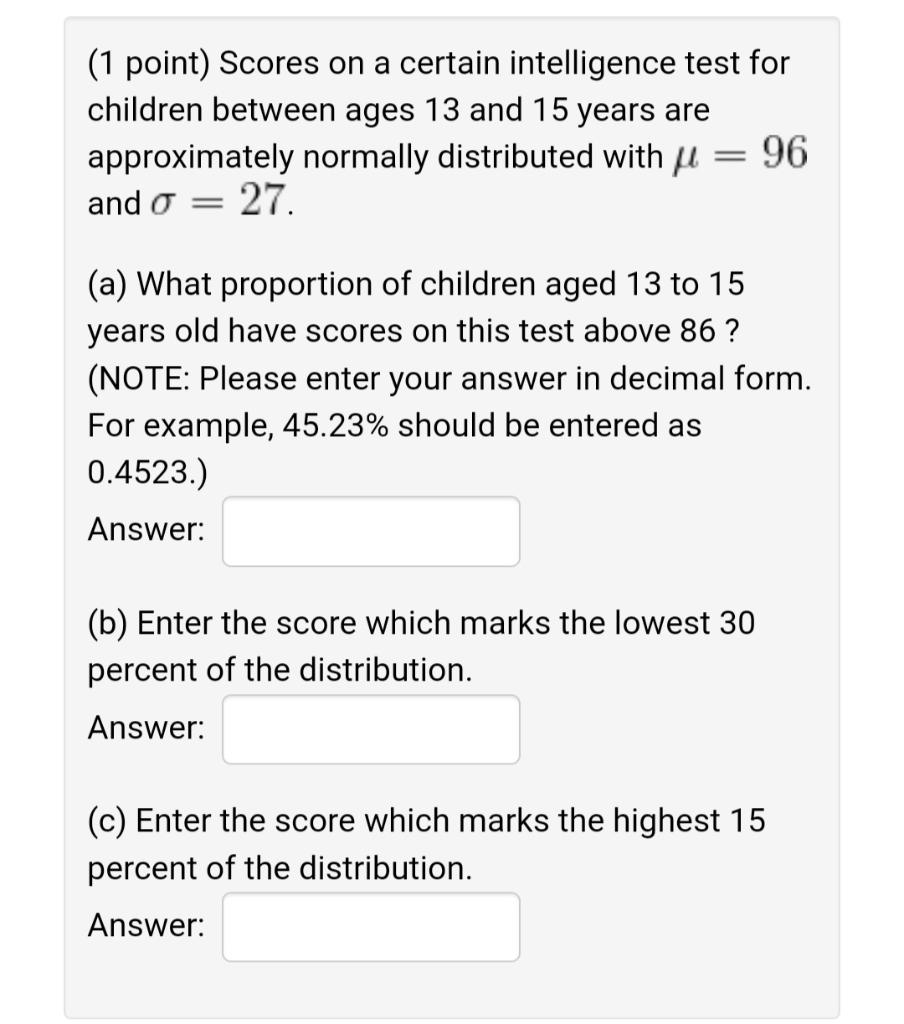This screenshot has height=1024, width=904.
Task: Select the Answer label beside part (b) box
Action: coord(145,727)
